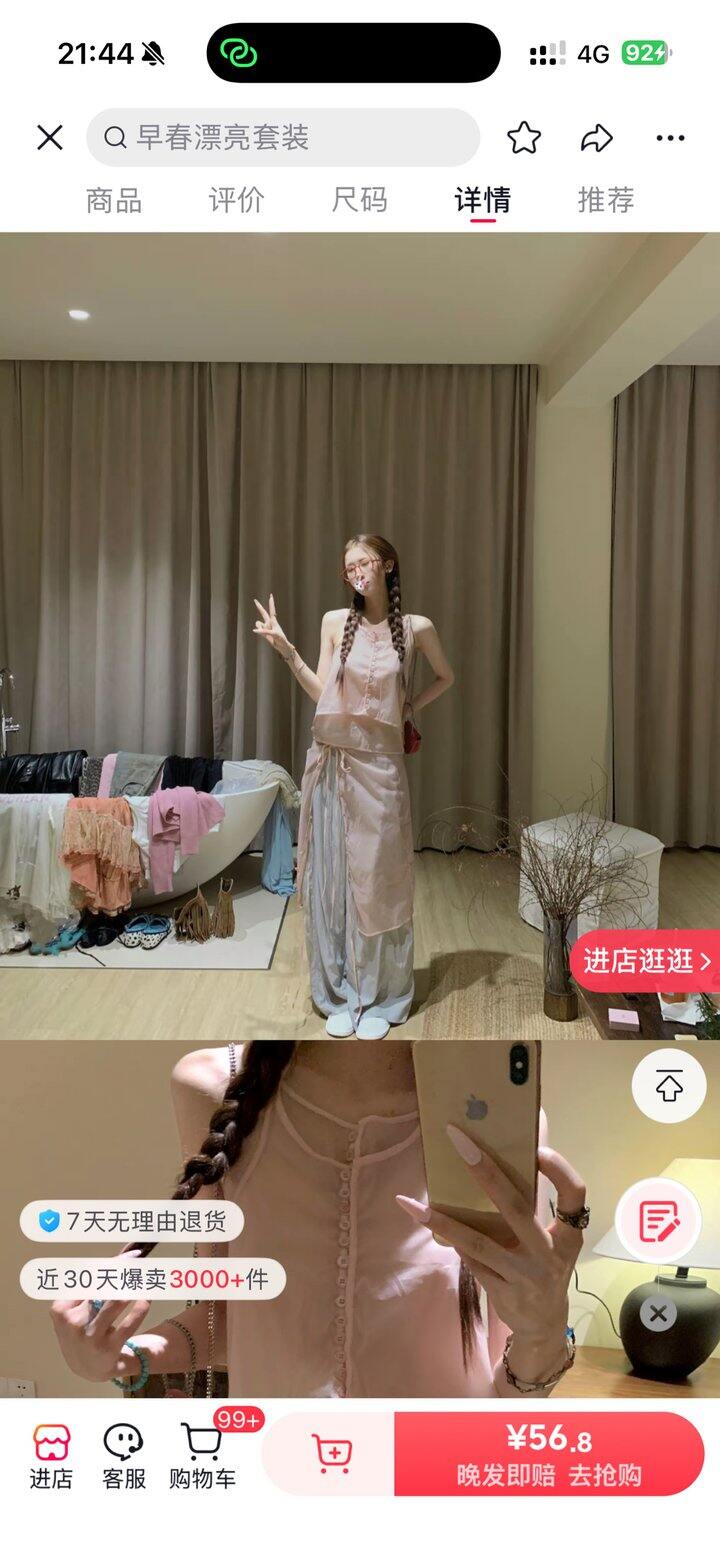Jump back to top of page
Screen dimensions: 720x1564
click(669, 1086)
